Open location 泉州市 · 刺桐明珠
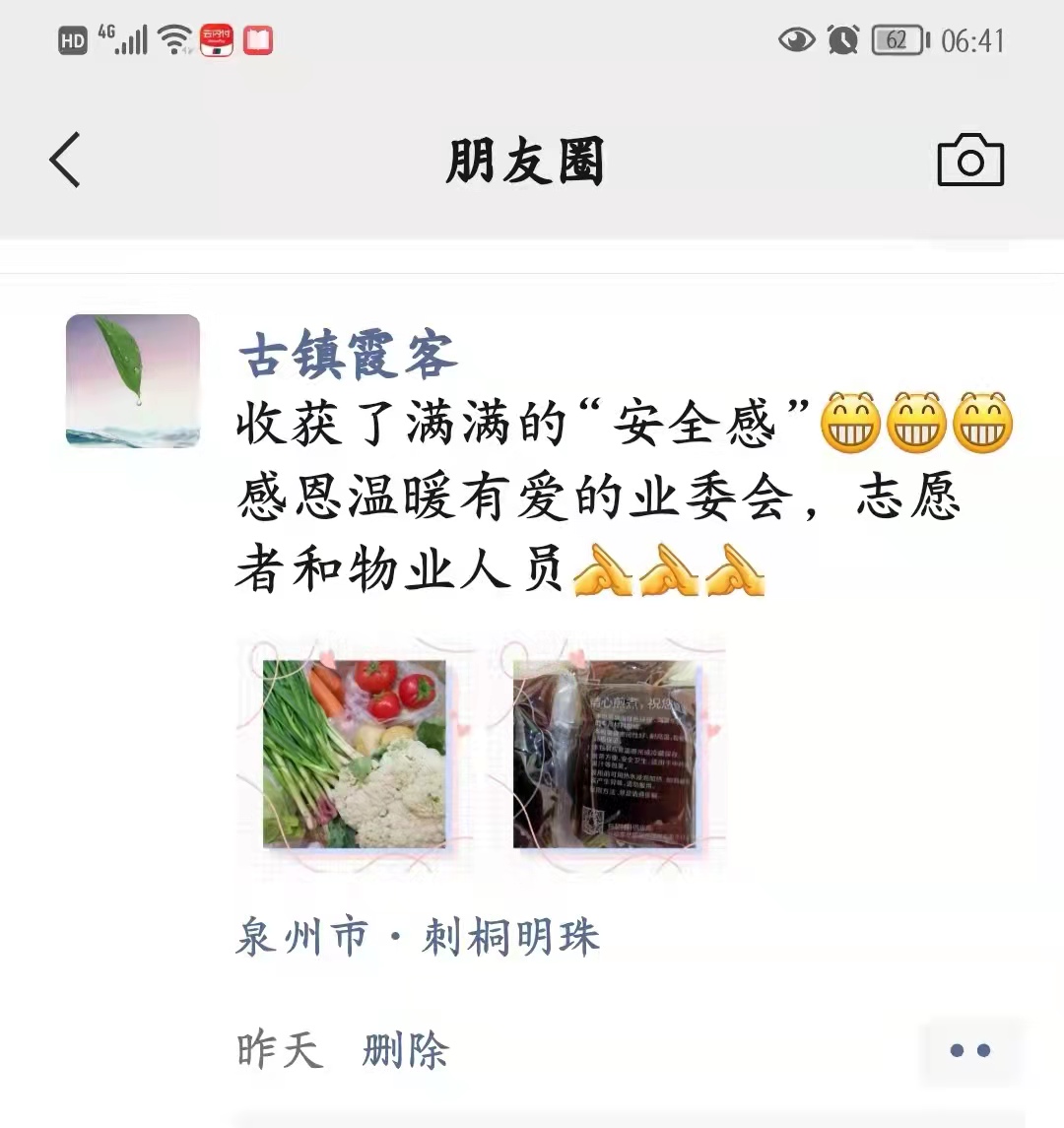Screen dimensions: 1064x1128 (418, 936)
